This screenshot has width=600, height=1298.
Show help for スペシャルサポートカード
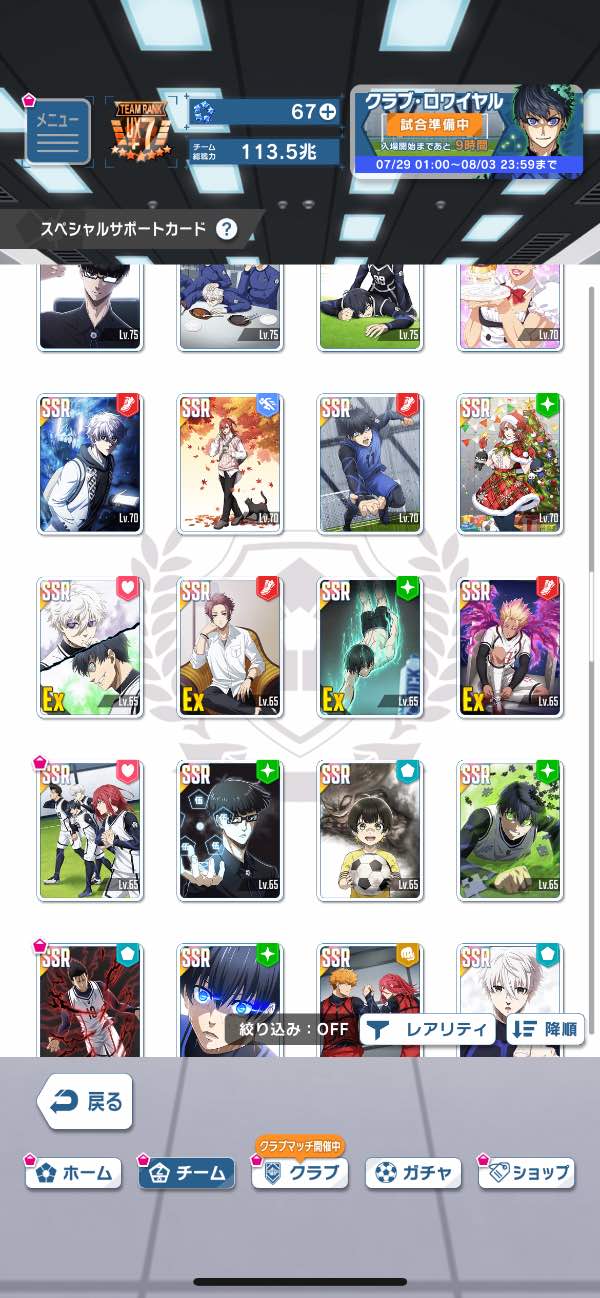click(227, 229)
